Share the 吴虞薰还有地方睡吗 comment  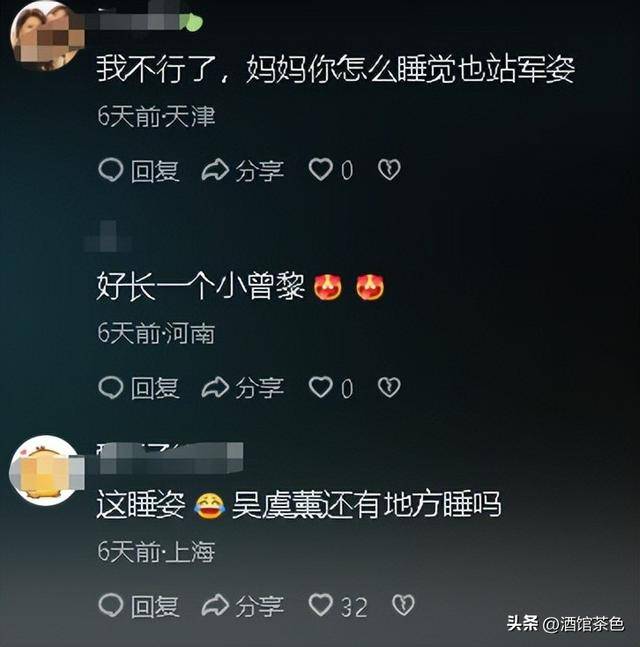(x=243, y=605)
